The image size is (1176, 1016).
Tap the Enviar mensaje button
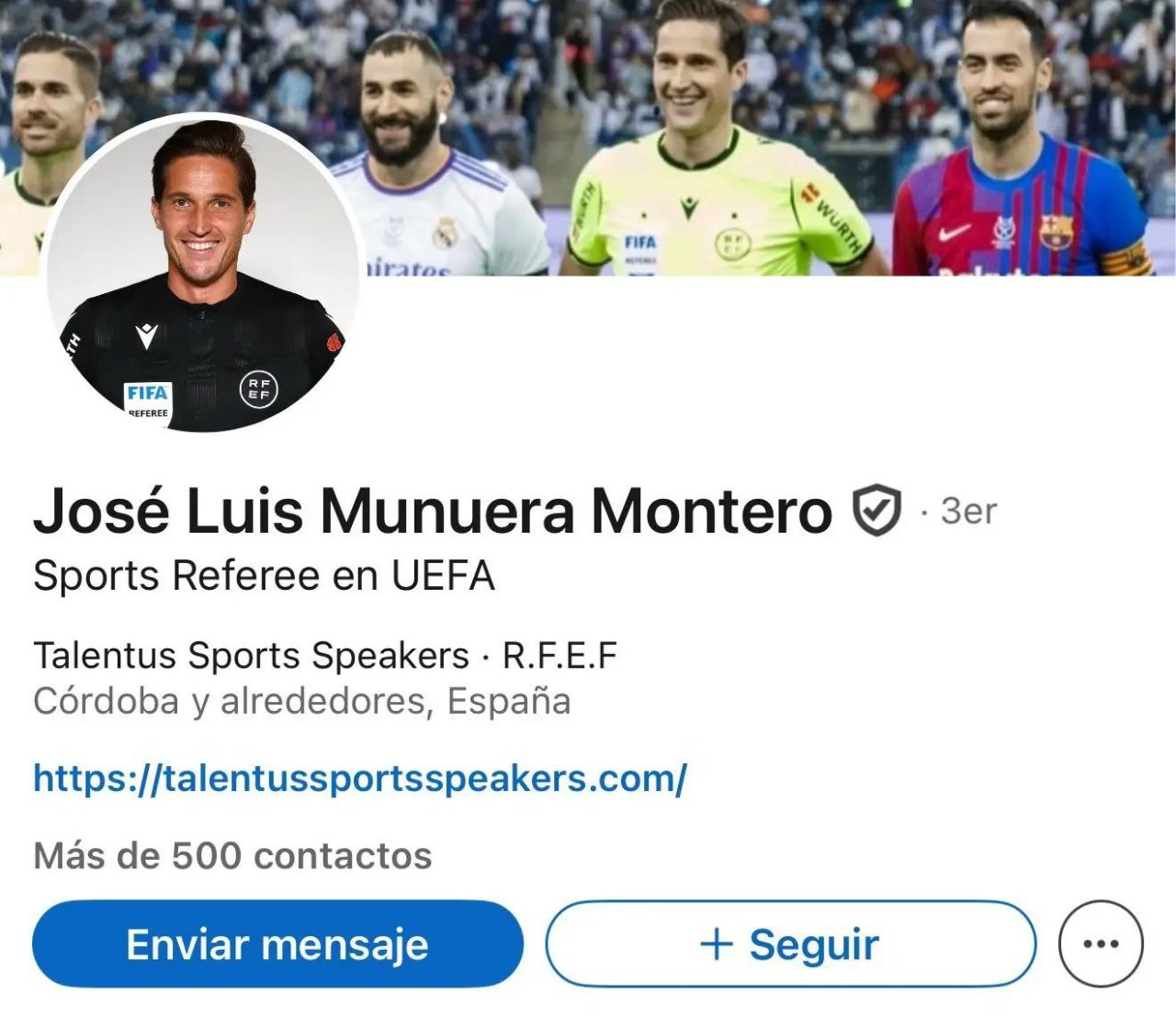(277, 944)
